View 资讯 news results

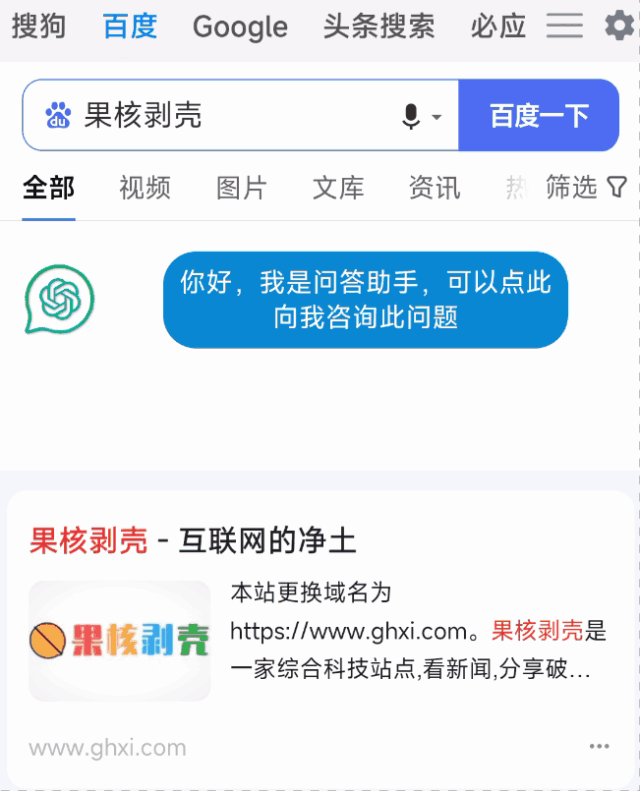coord(434,188)
